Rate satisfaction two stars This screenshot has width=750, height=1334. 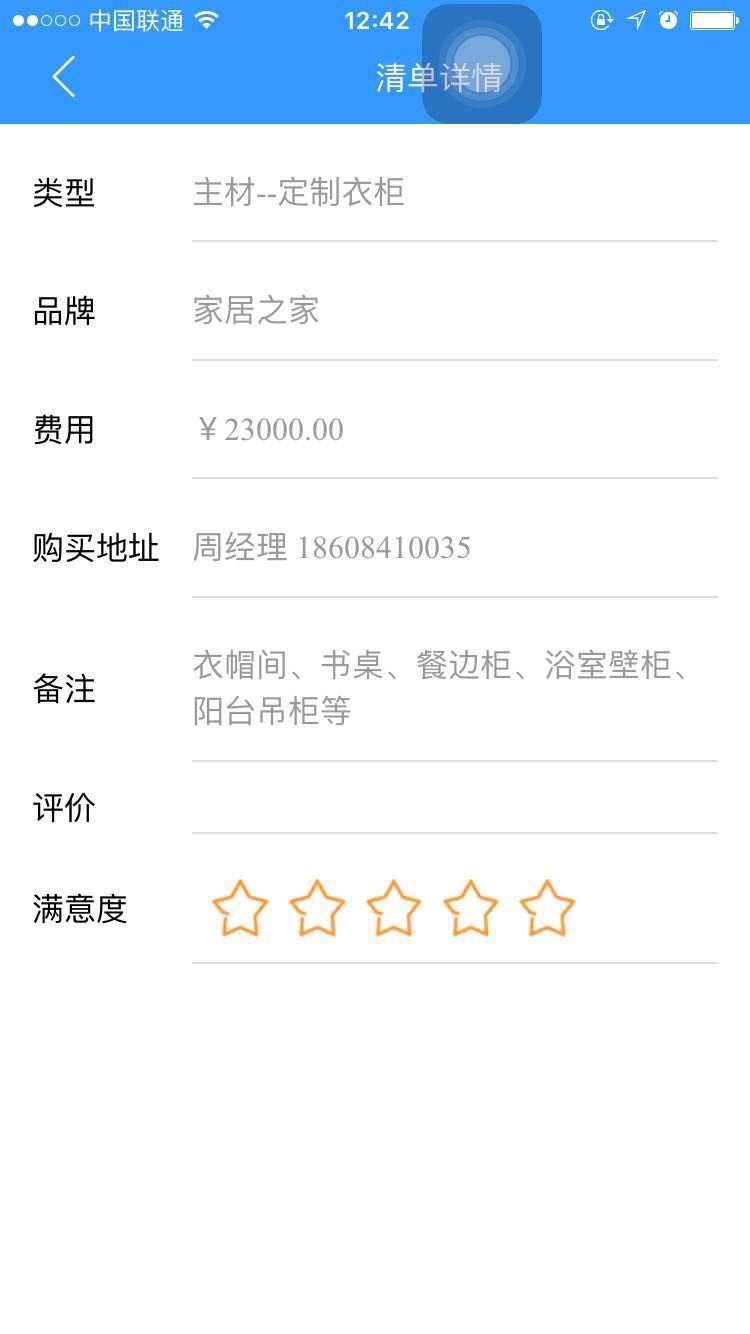click(317, 909)
